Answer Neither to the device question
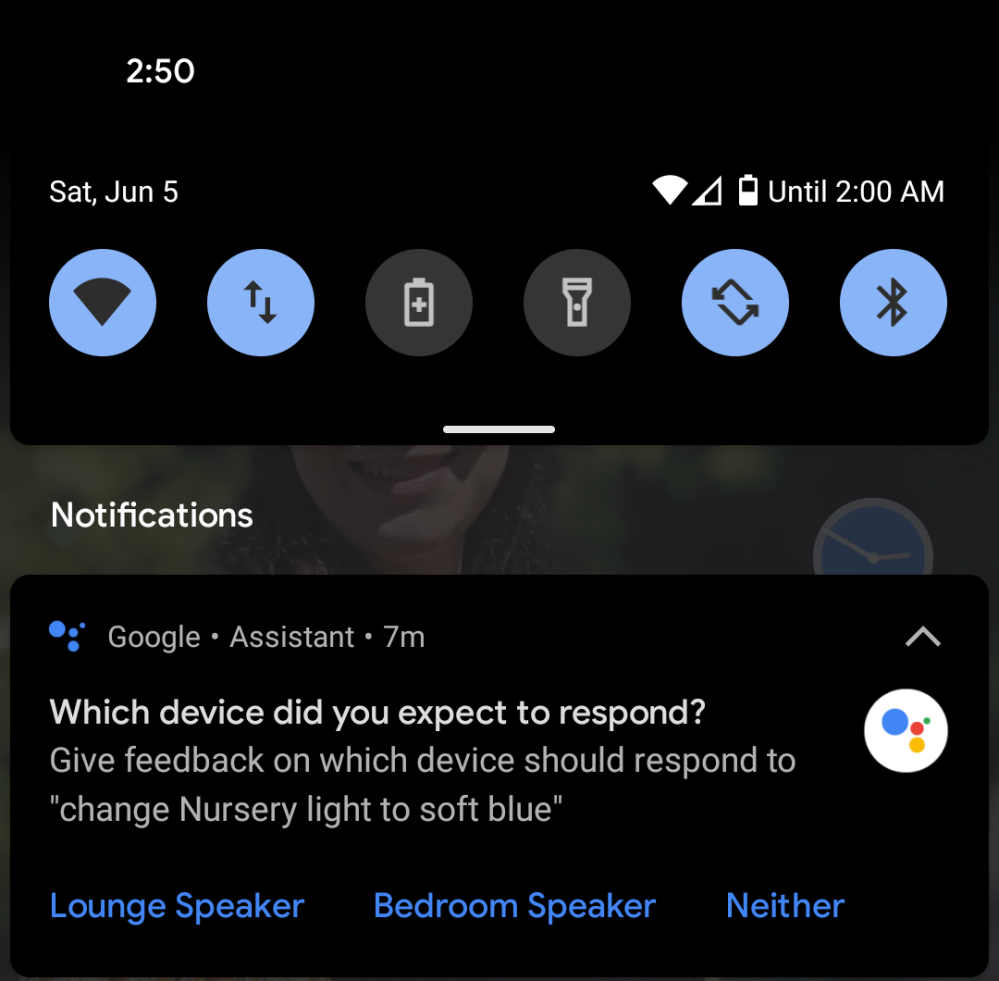Image resolution: width=999 pixels, height=981 pixels. coord(785,906)
